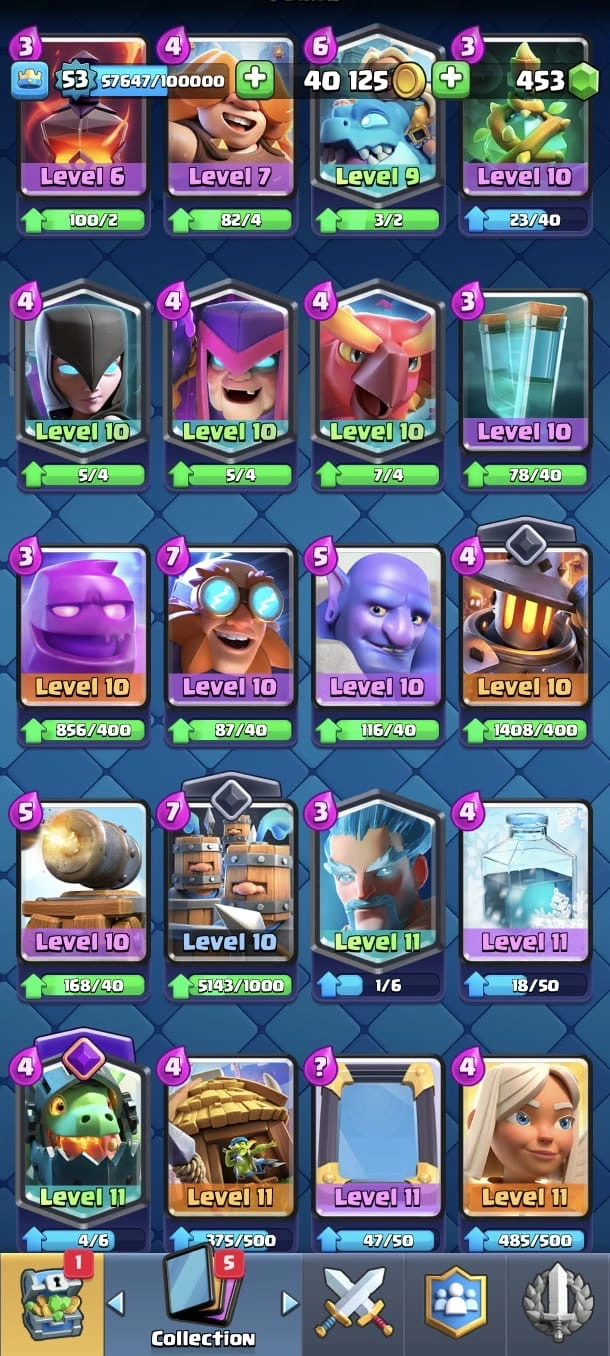
Task: Open the Royal Recruits barrel card
Action: [230, 890]
